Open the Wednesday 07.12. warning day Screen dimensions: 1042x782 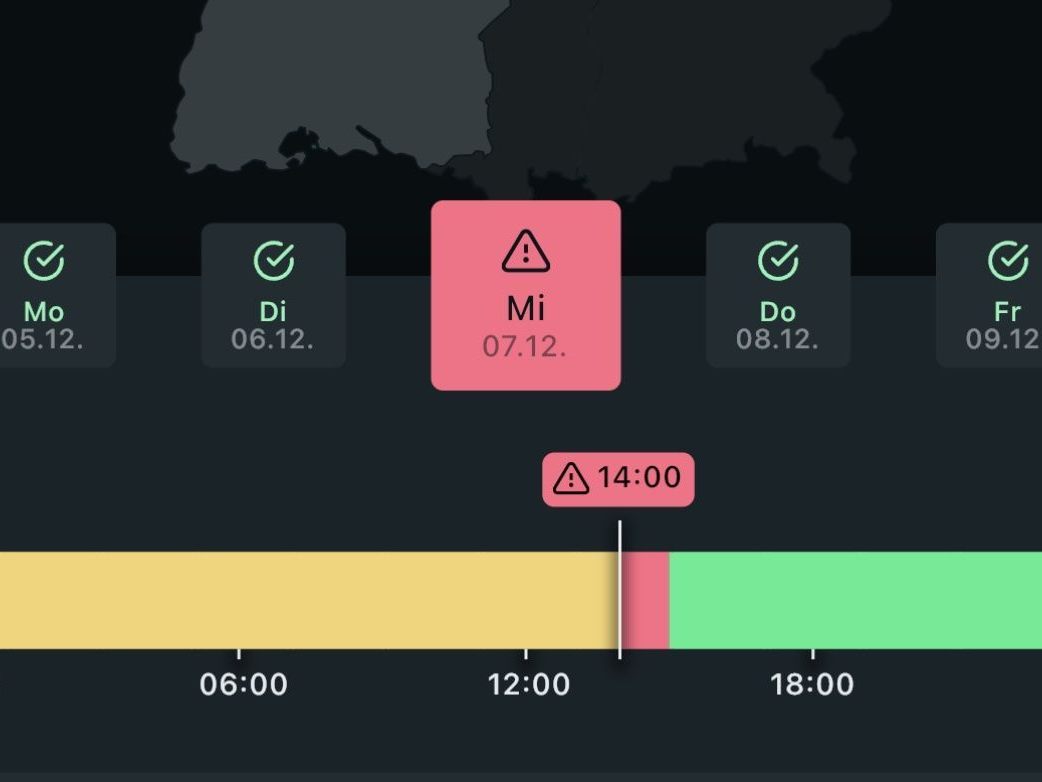pyautogui.click(x=526, y=295)
